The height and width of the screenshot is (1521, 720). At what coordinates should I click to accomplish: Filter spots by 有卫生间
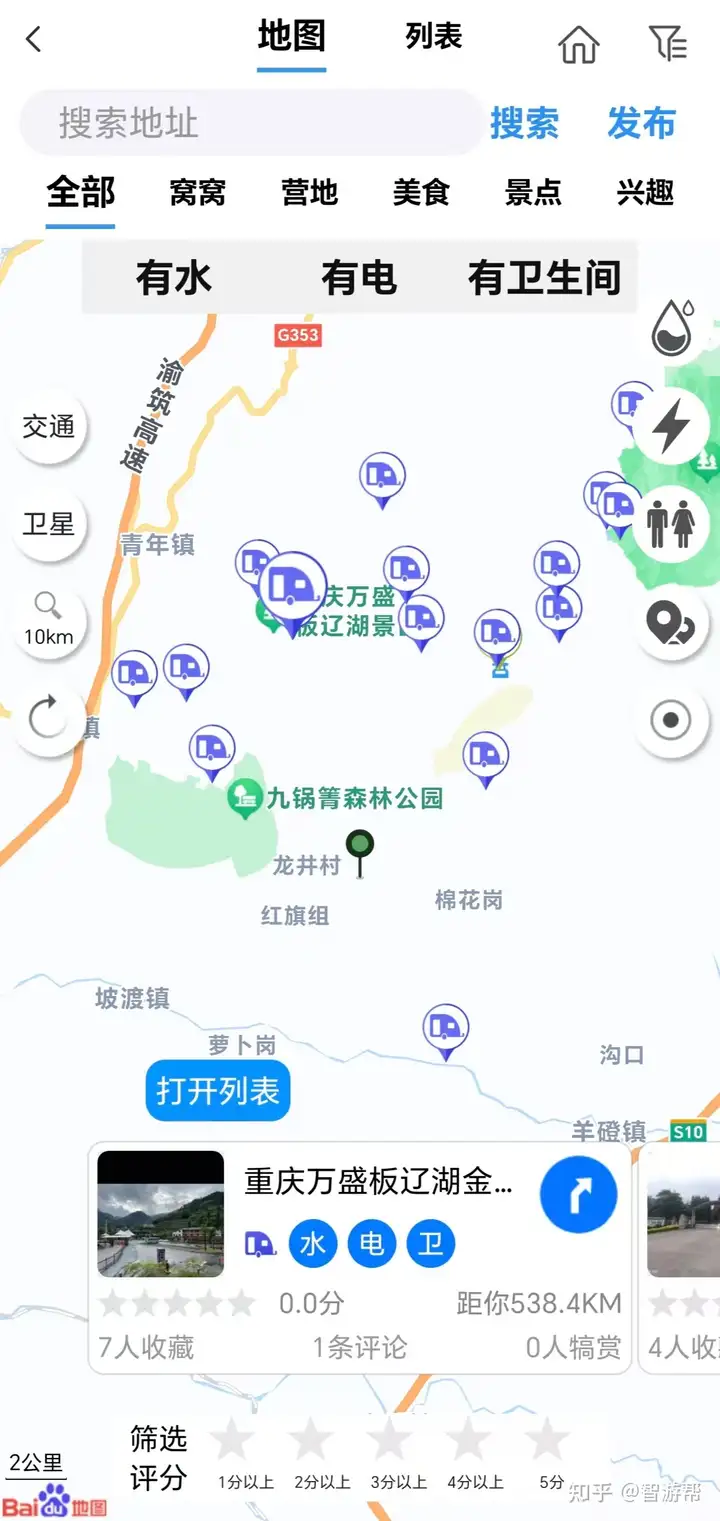click(x=544, y=278)
